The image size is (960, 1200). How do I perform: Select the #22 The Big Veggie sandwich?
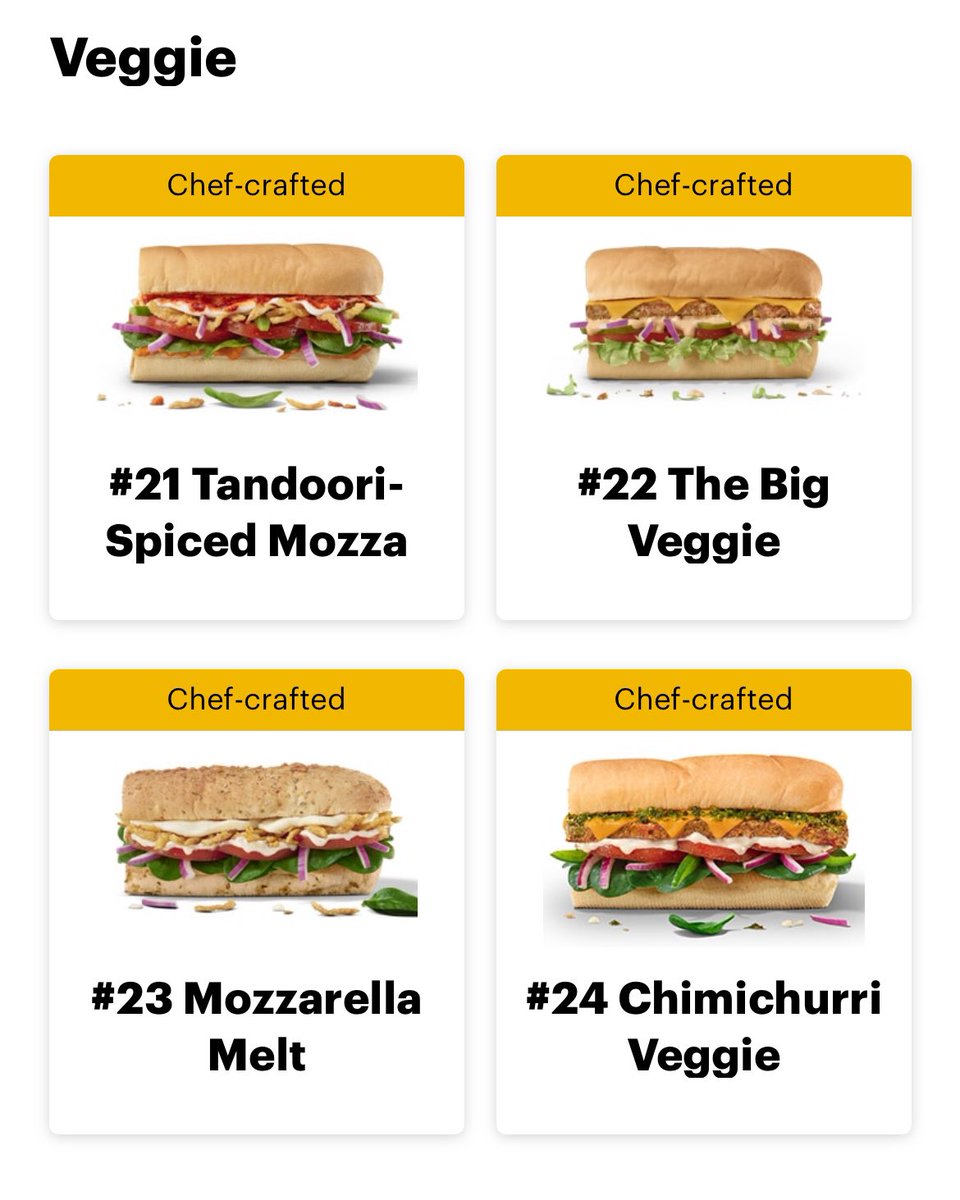pos(703,387)
